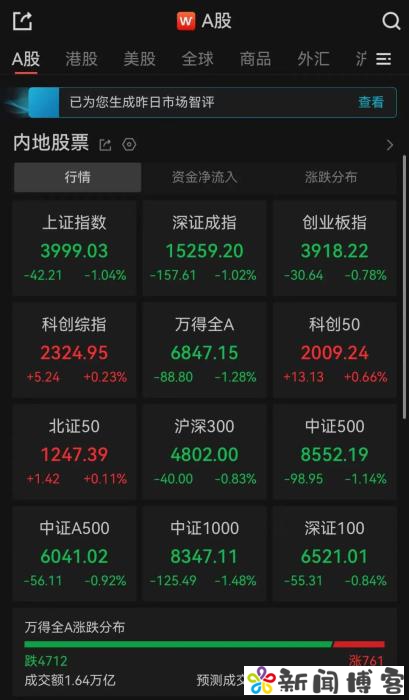
Task: Tap the share icon at top left
Action: click(22, 21)
